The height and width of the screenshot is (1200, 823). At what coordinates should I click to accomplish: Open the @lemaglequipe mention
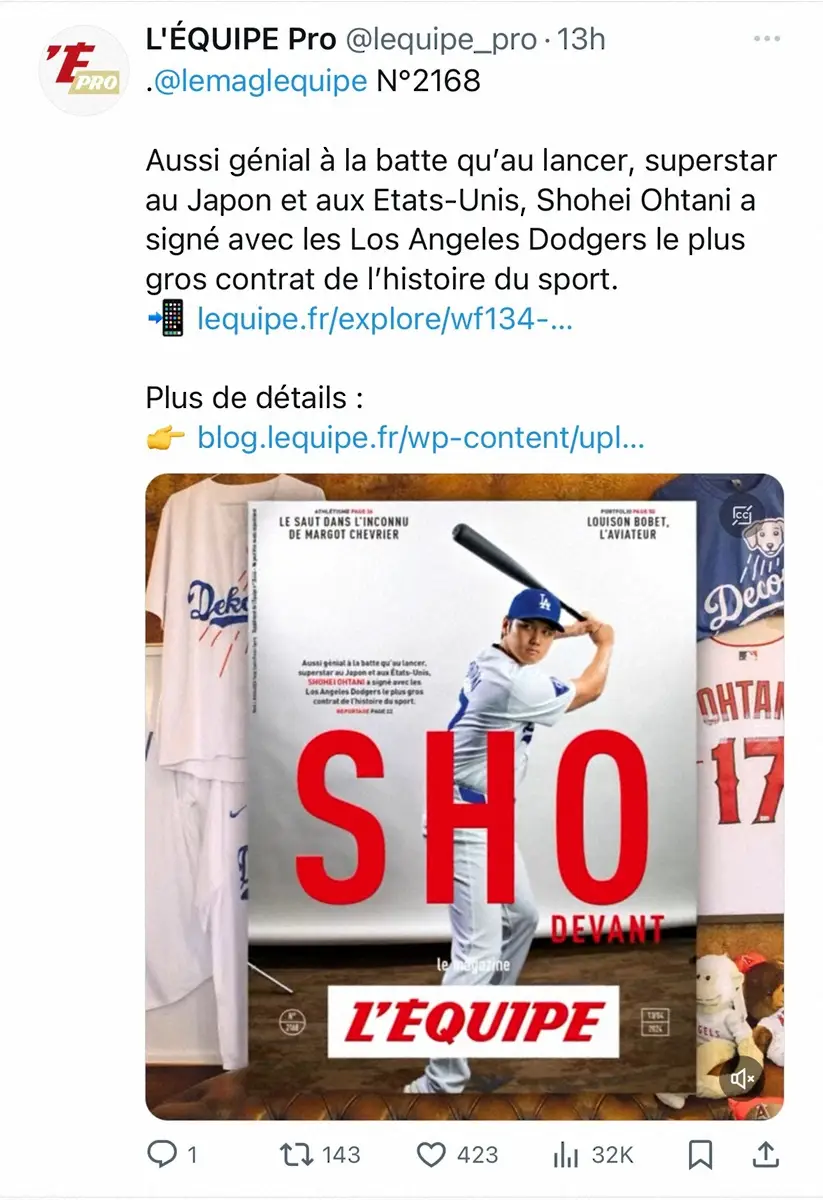click(x=262, y=81)
